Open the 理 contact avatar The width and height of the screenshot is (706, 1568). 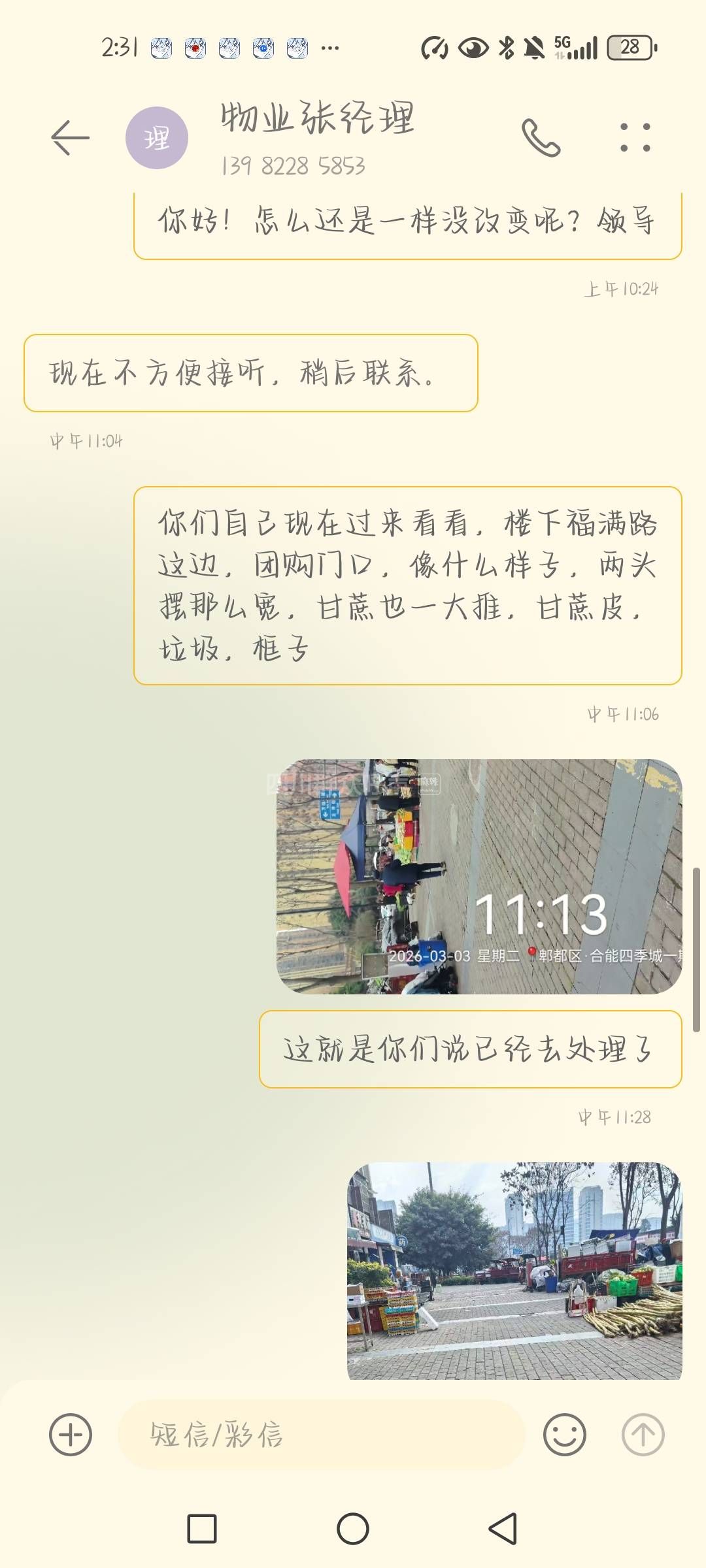(x=157, y=138)
